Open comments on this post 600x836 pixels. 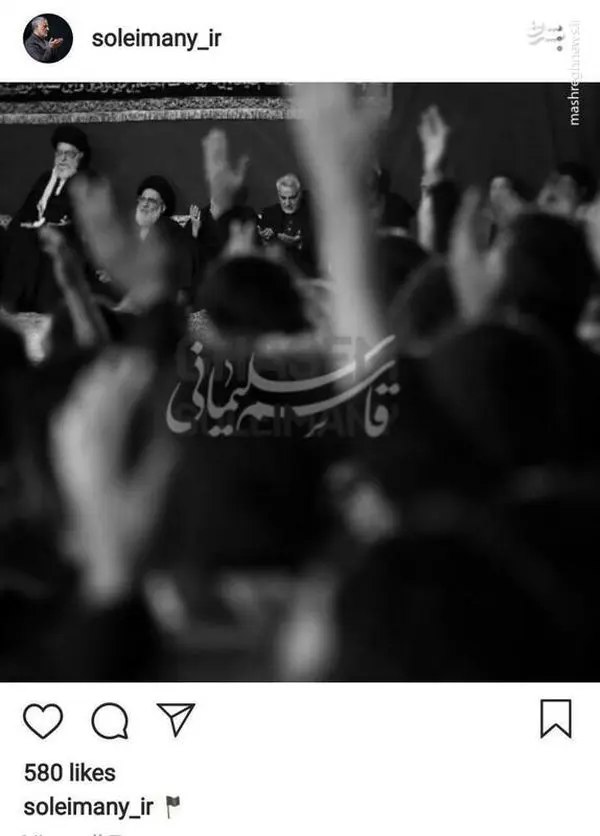[109, 720]
